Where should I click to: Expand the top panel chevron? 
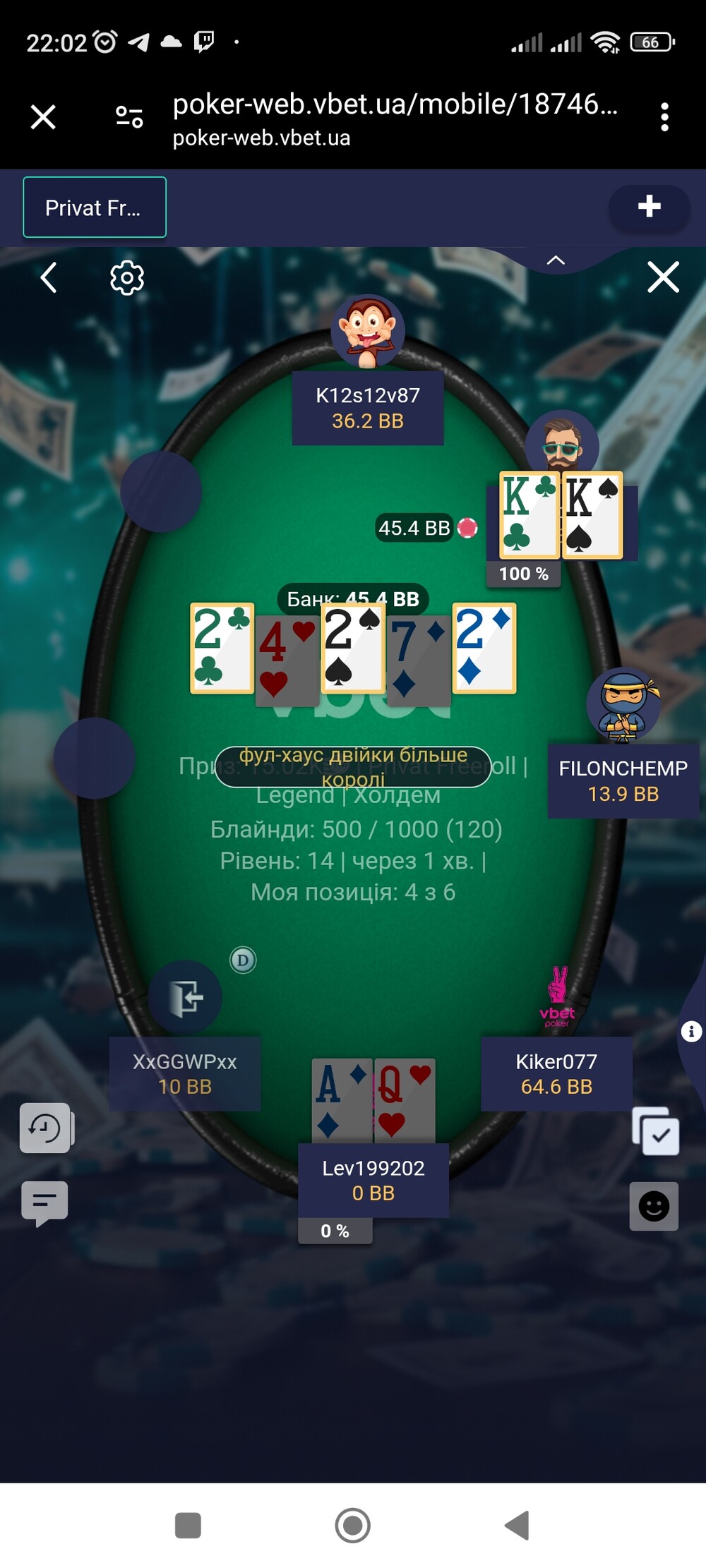tap(556, 260)
